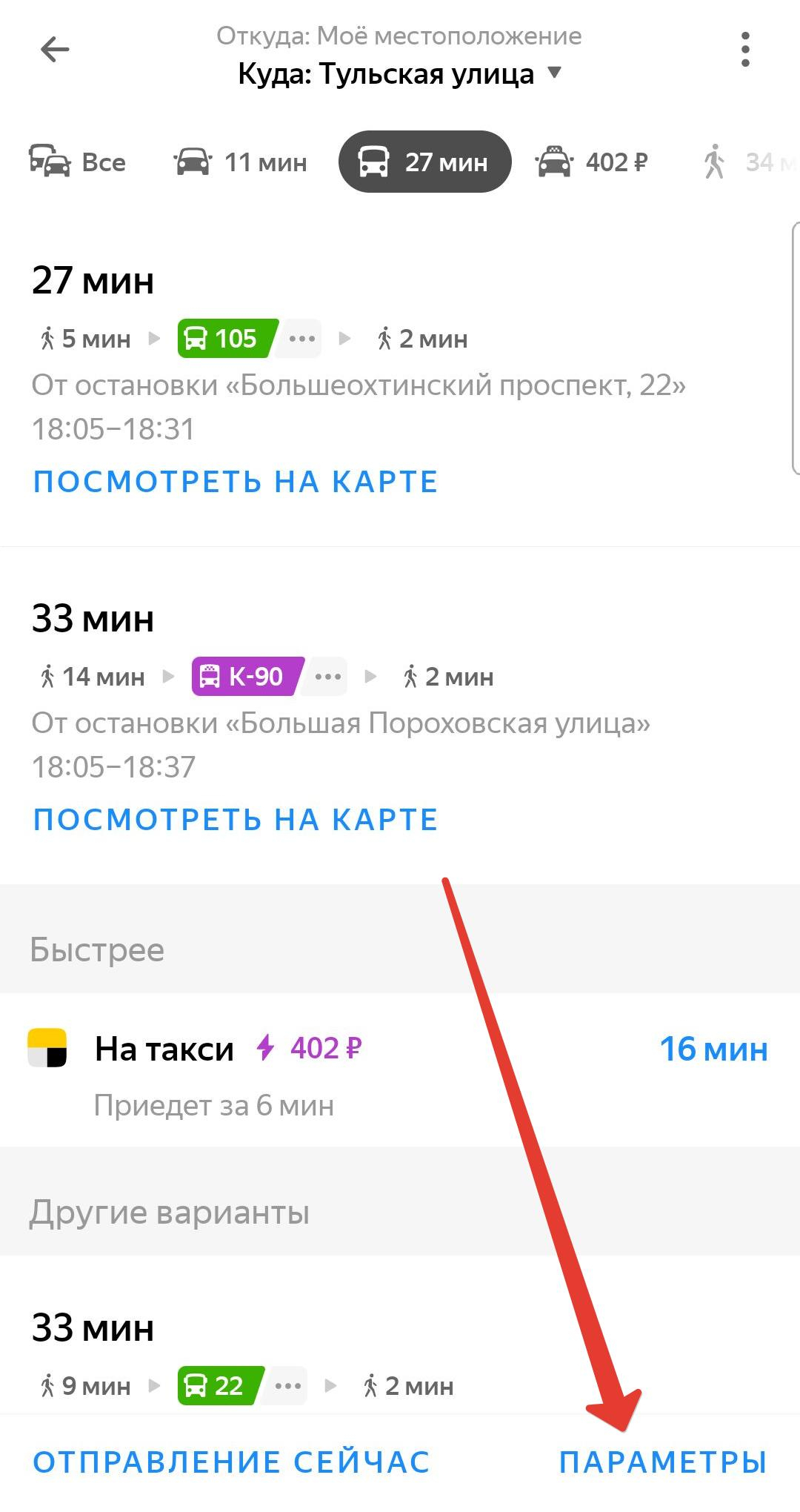Order the taxi option На такси

coord(400,1070)
